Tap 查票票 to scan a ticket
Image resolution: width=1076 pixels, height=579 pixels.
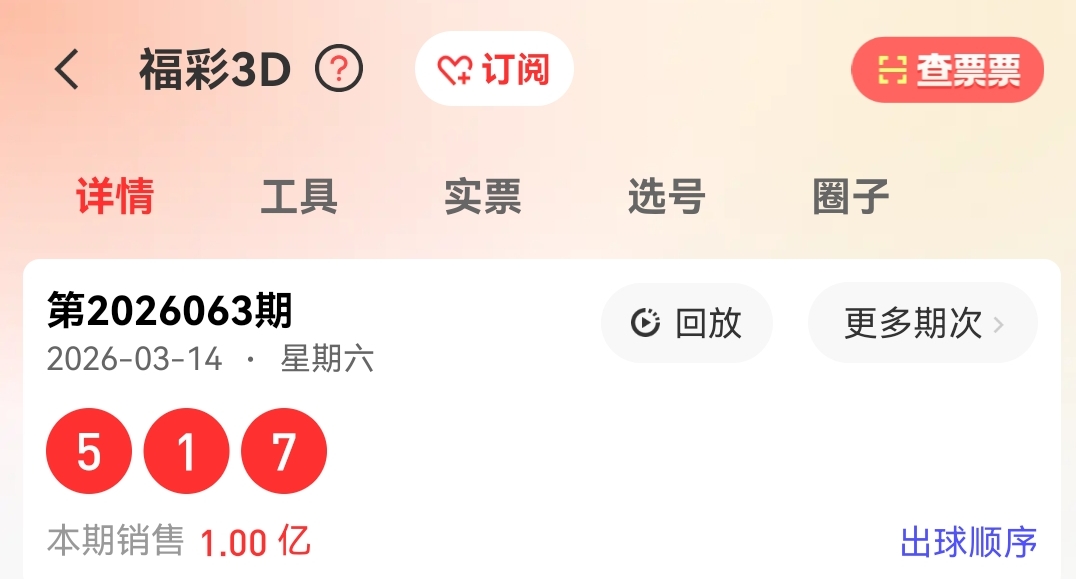[947, 70]
